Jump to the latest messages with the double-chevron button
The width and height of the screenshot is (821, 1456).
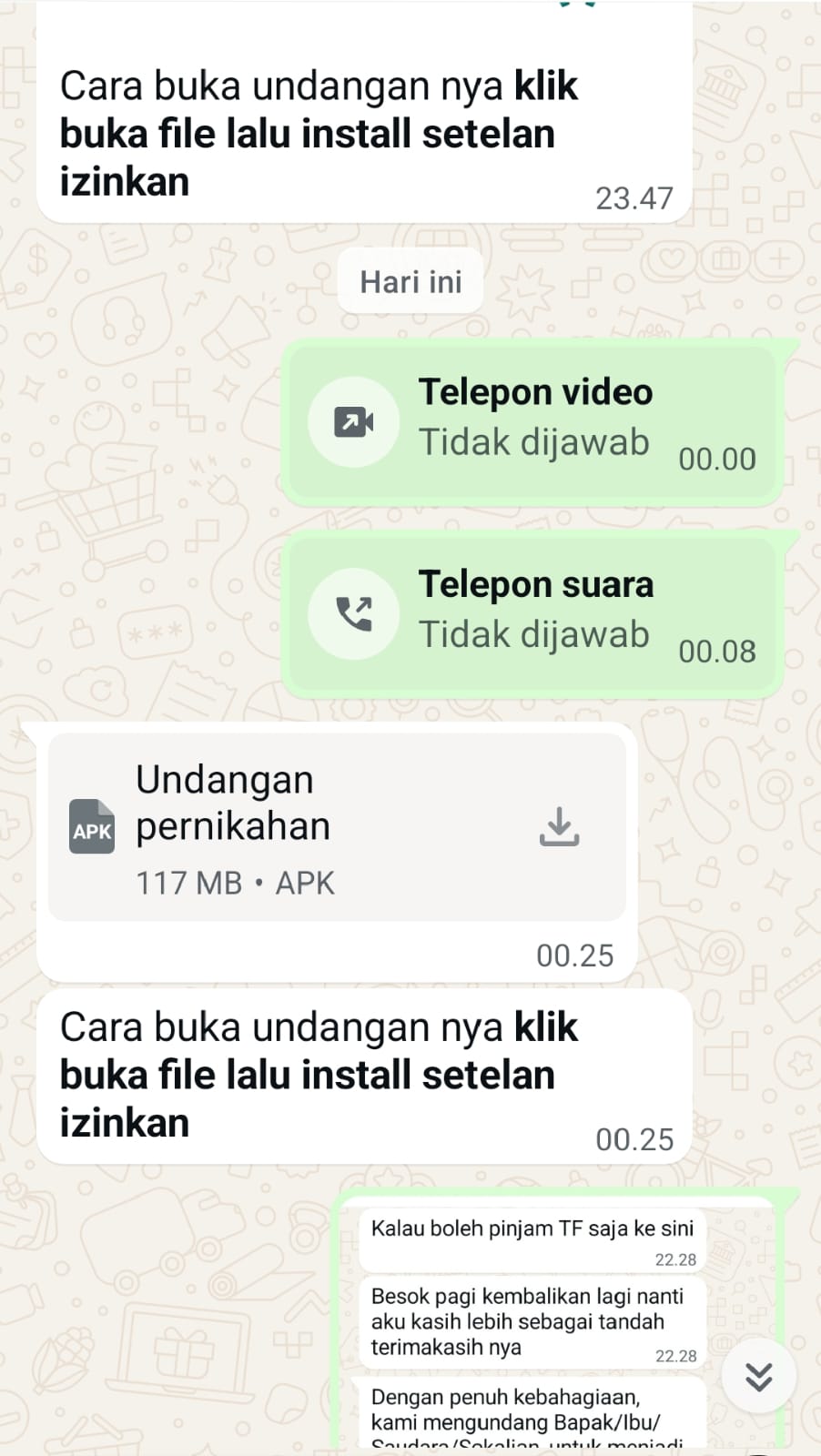(x=758, y=1376)
